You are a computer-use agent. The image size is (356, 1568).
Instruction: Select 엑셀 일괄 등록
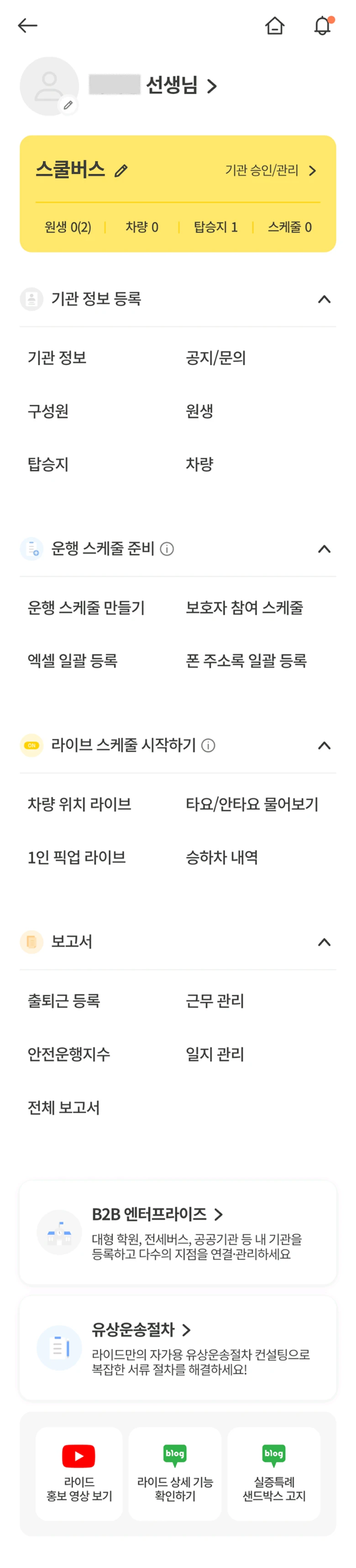pyautogui.click(x=73, y=661)
